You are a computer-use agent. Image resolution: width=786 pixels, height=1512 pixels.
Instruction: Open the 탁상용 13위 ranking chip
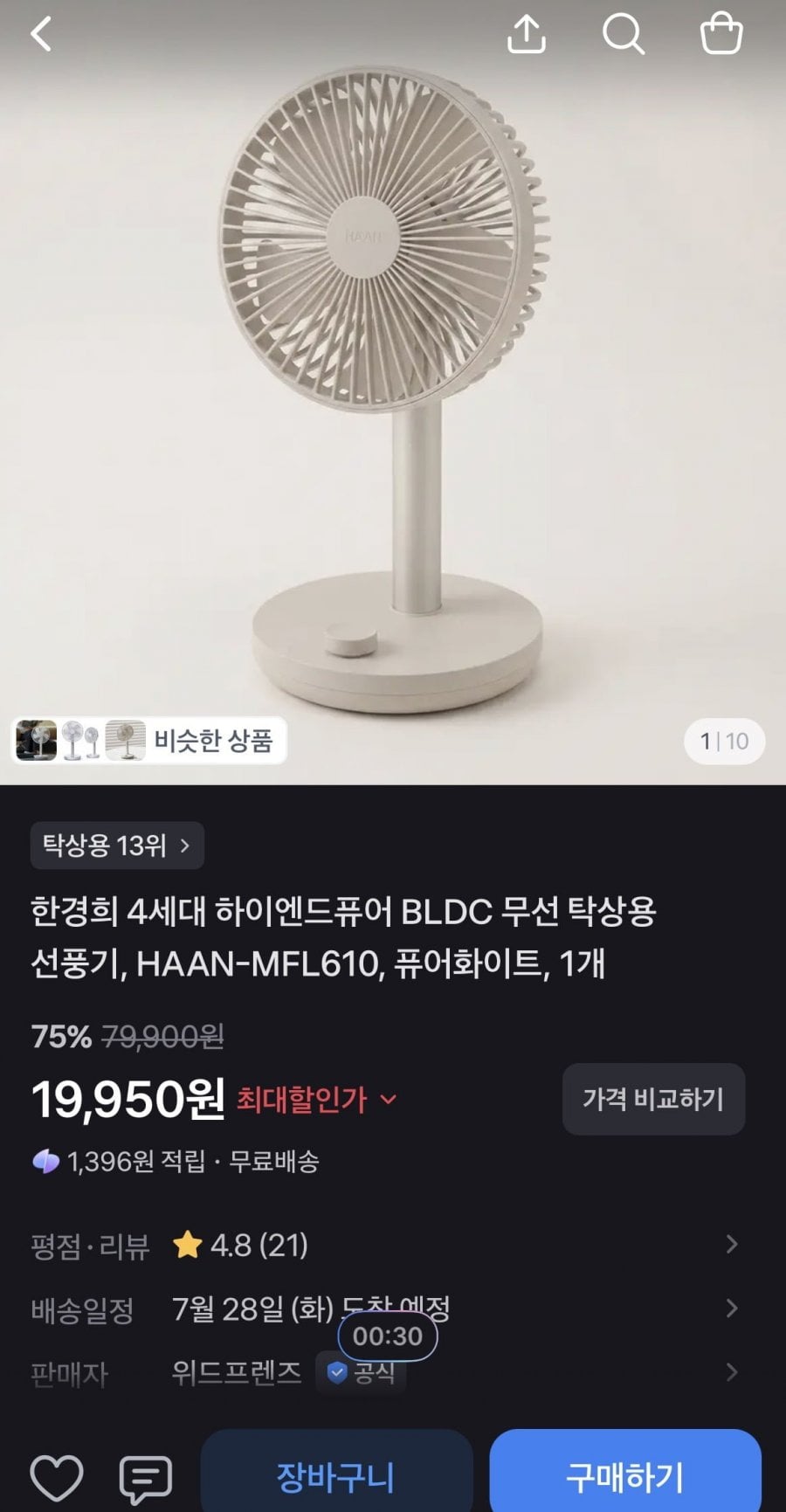point(117,846)
